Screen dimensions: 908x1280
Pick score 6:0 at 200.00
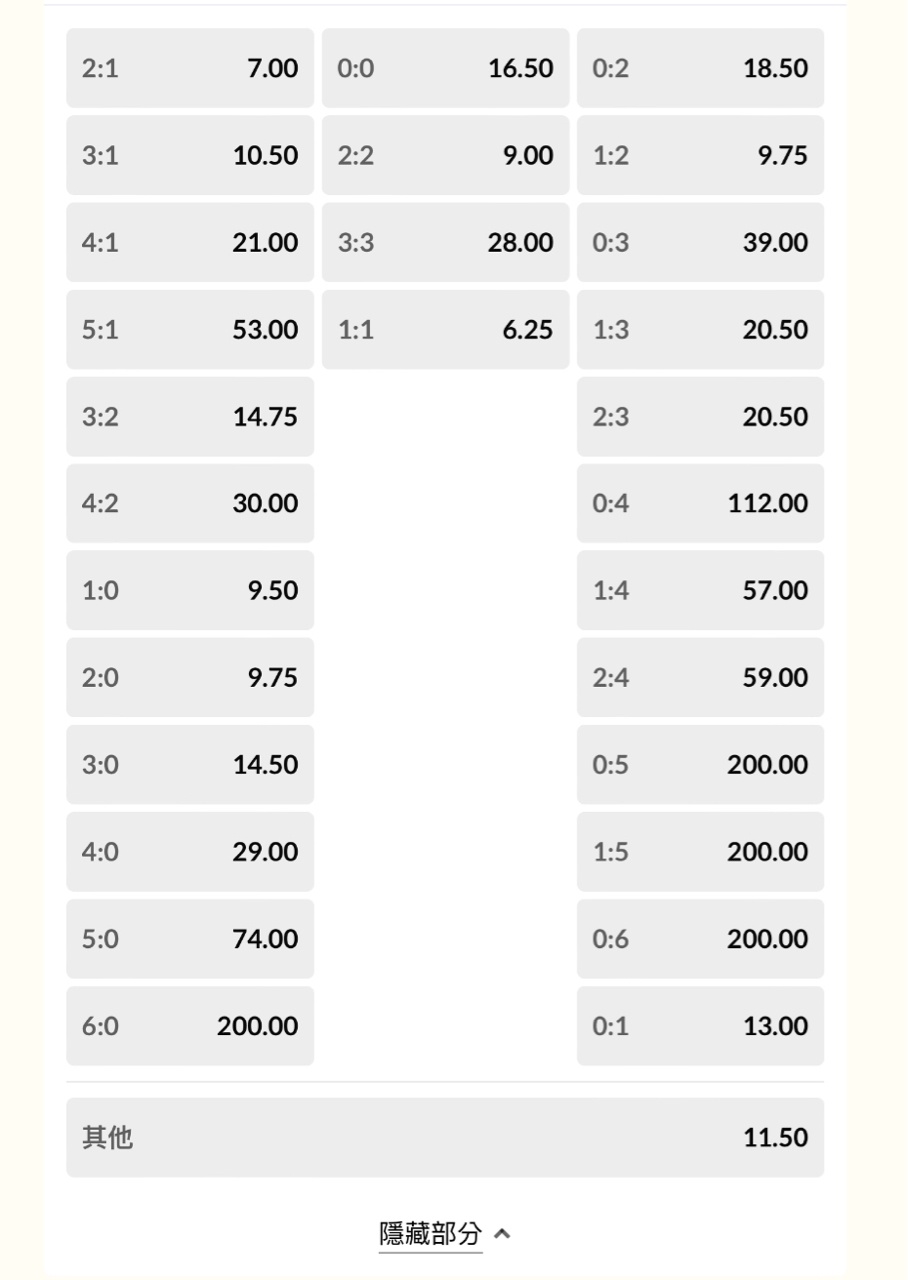coord(190,1025)
